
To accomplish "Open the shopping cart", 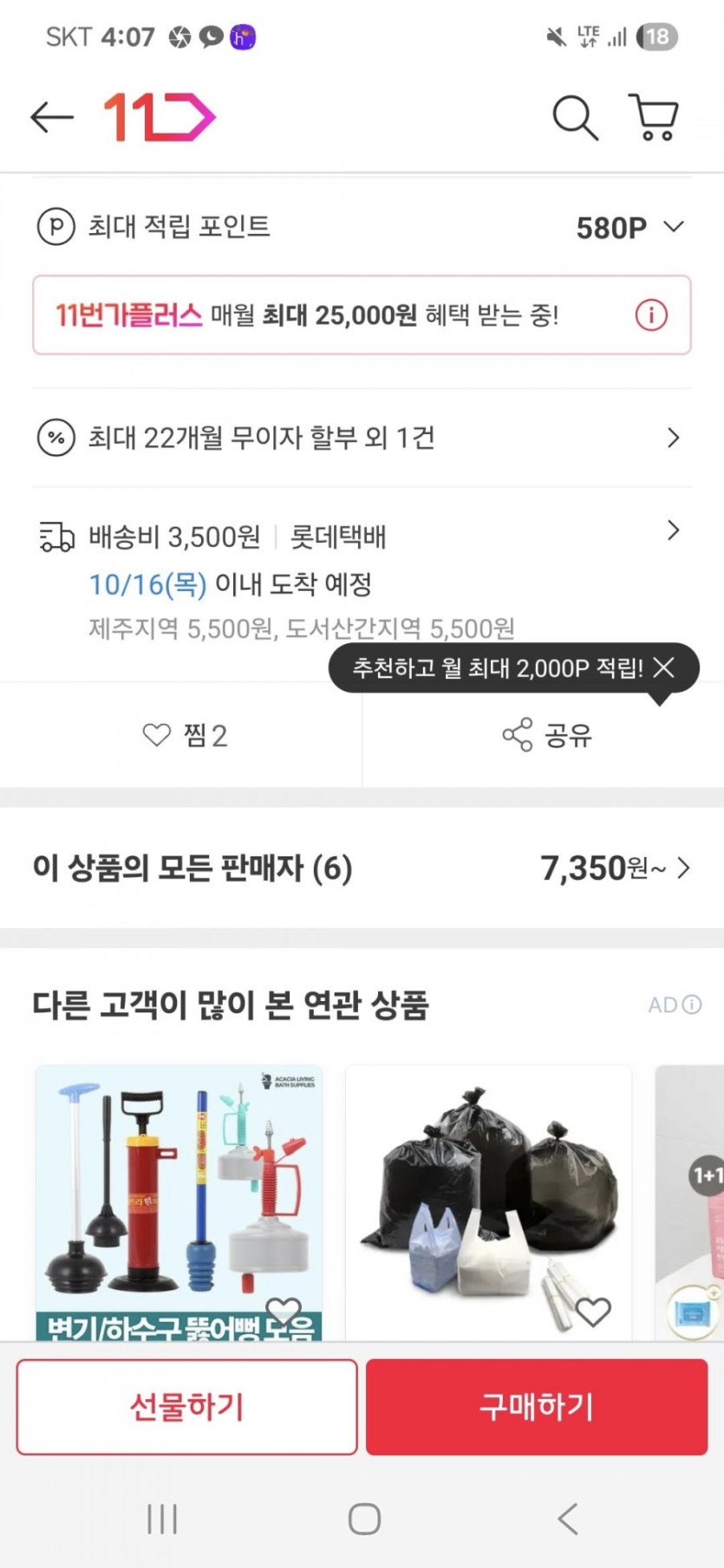I will point(654,117).
